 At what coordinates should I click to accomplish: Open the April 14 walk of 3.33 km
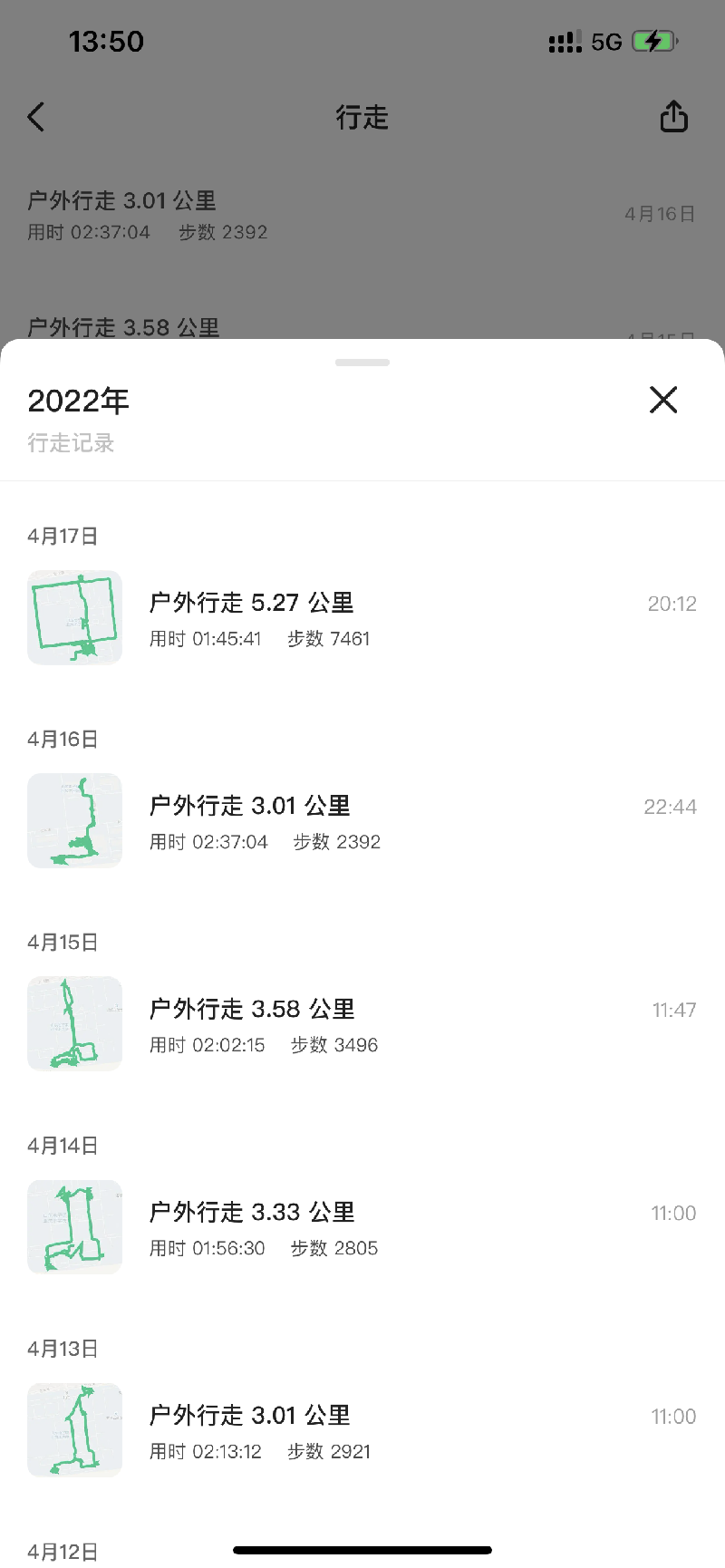(362, 1228)
